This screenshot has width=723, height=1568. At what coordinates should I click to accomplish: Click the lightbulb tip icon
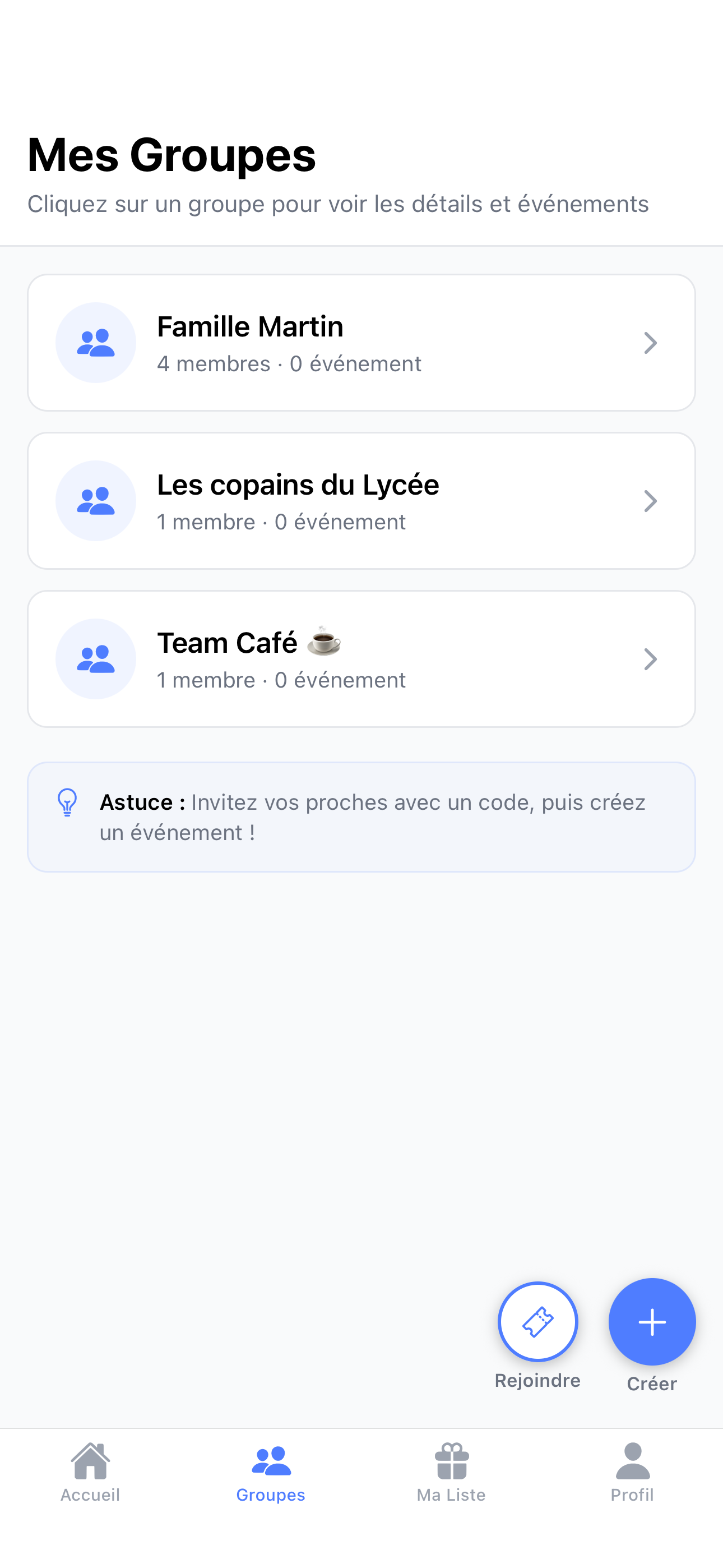point(67,803)
